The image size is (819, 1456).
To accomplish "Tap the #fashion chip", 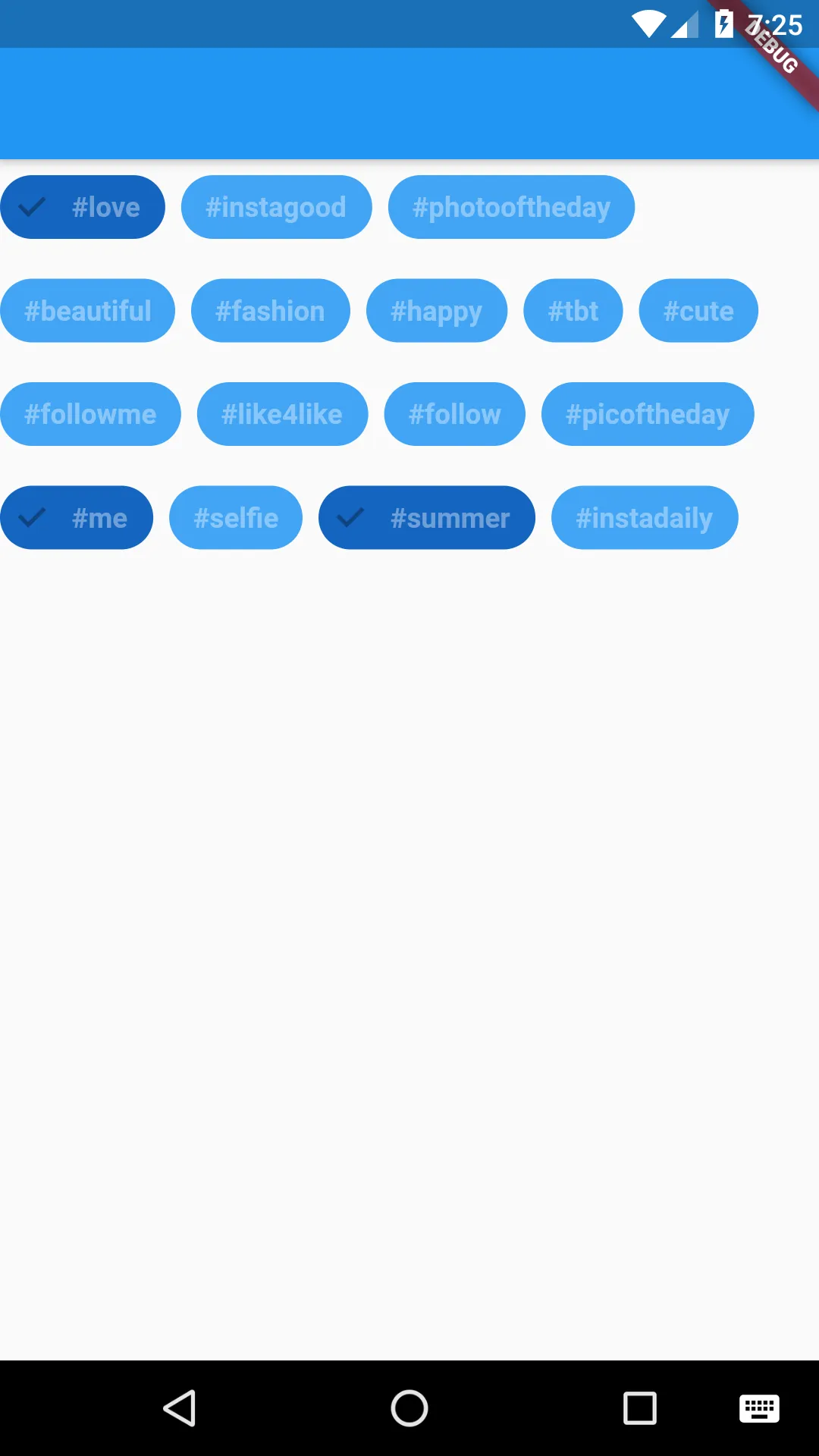I will [270, 311].
